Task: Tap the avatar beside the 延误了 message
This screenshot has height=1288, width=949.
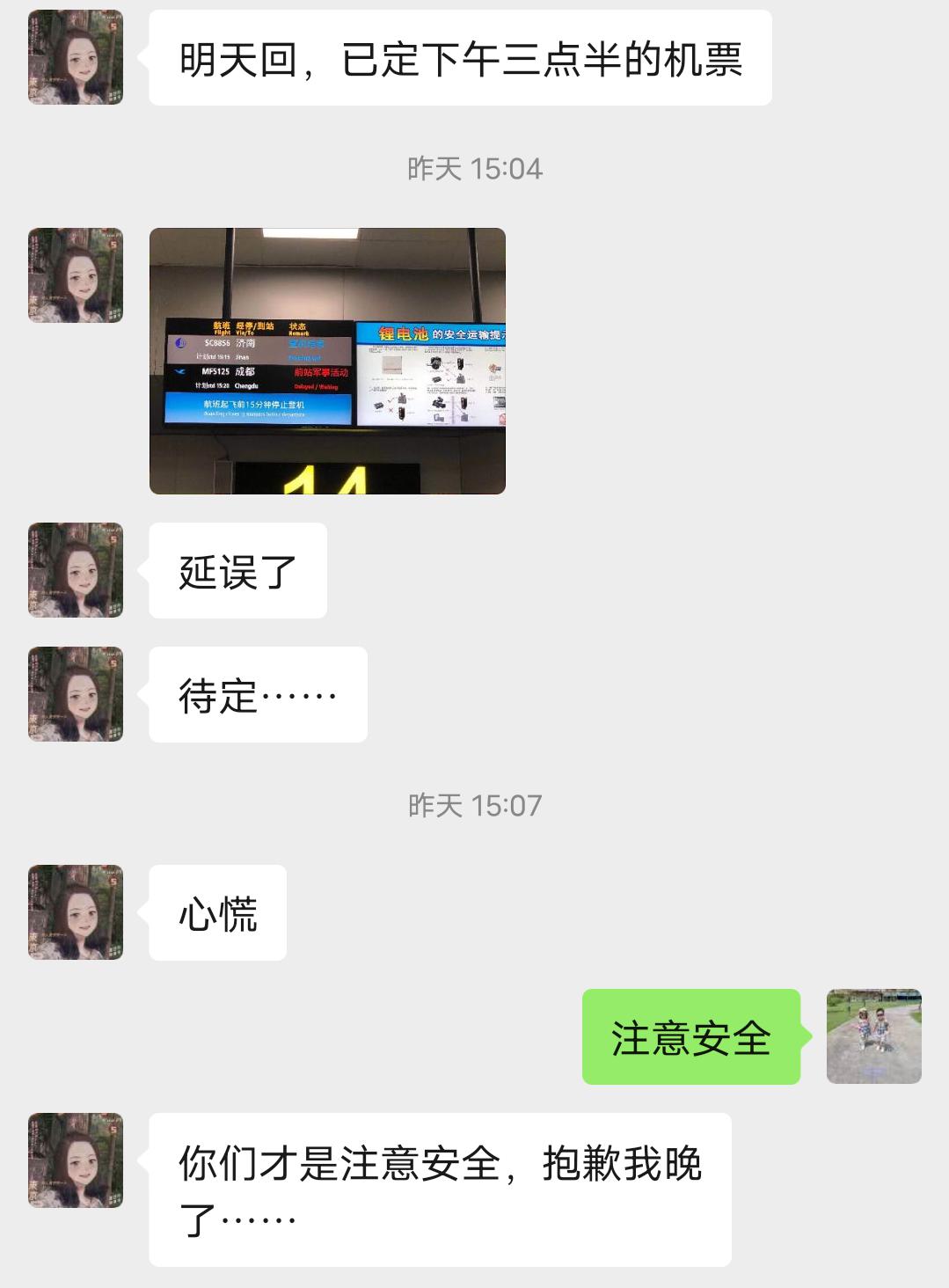Action: (x=76, y=570)
